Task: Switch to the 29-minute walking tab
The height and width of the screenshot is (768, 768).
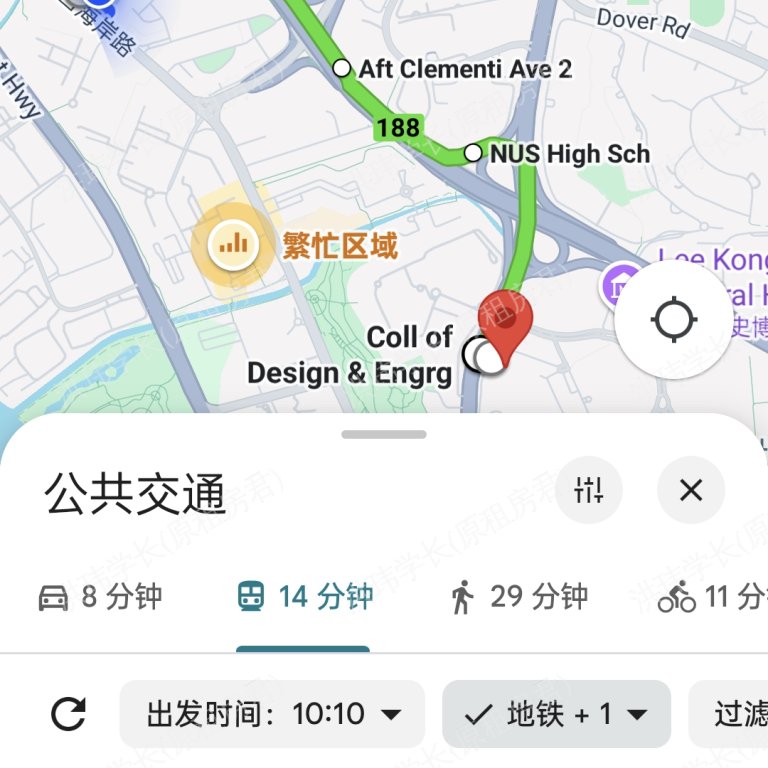Action: (x=518, y=598)
